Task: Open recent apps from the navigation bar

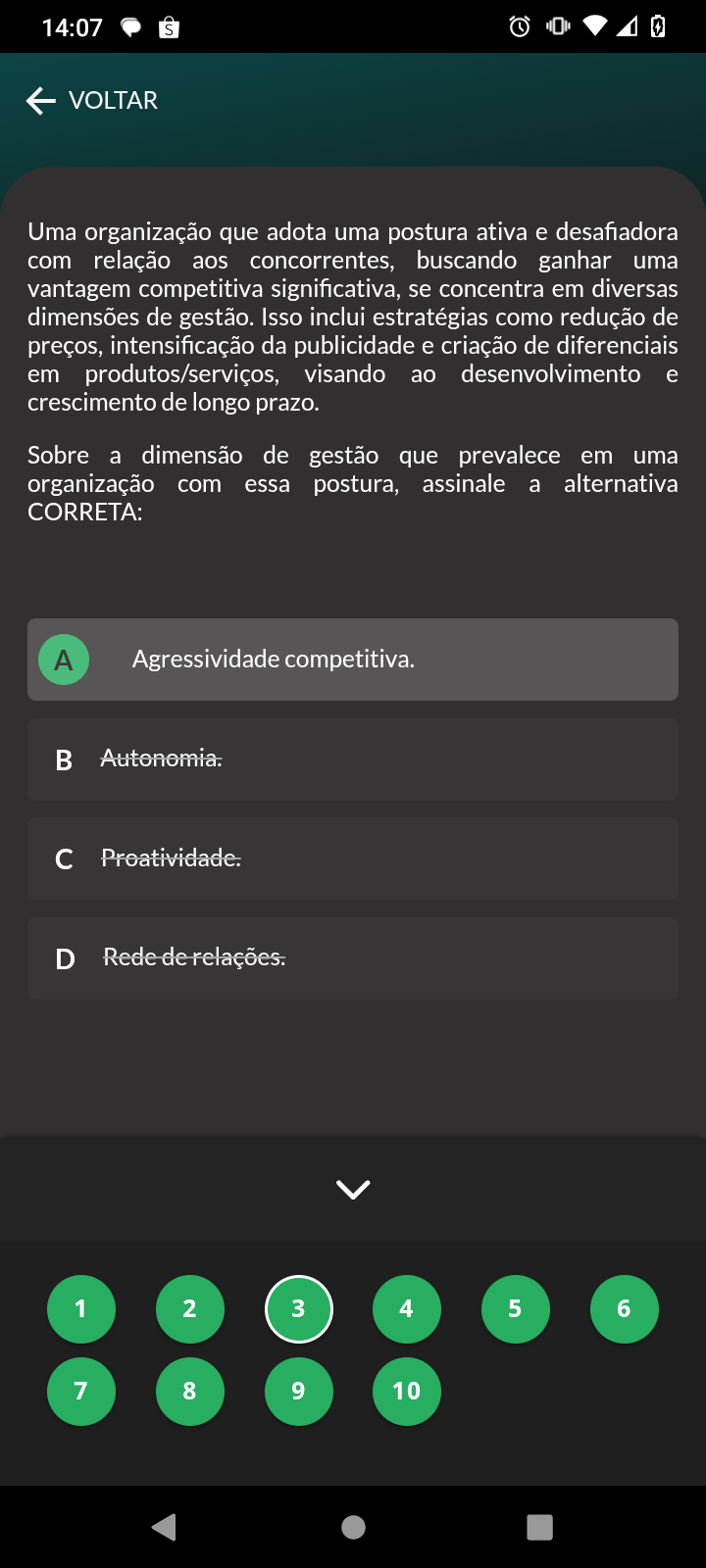Action: click(x=539, y=1527)
